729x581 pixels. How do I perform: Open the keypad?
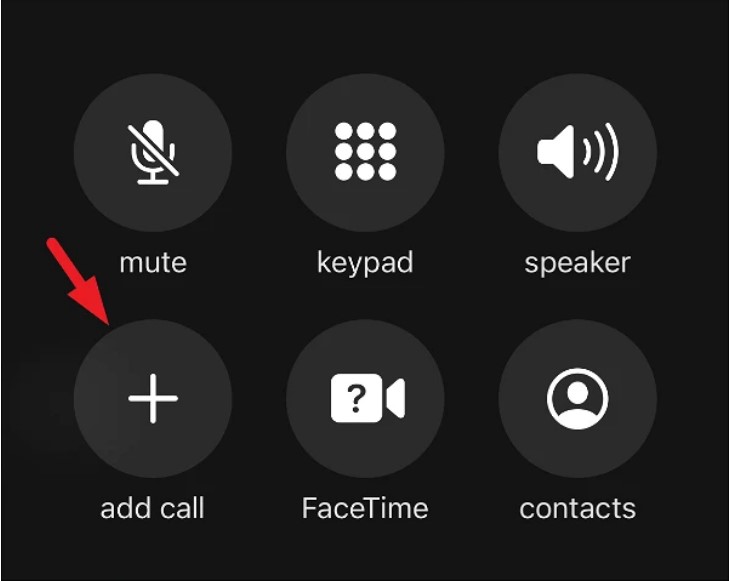pyautogui.click(x=365, y=153)
